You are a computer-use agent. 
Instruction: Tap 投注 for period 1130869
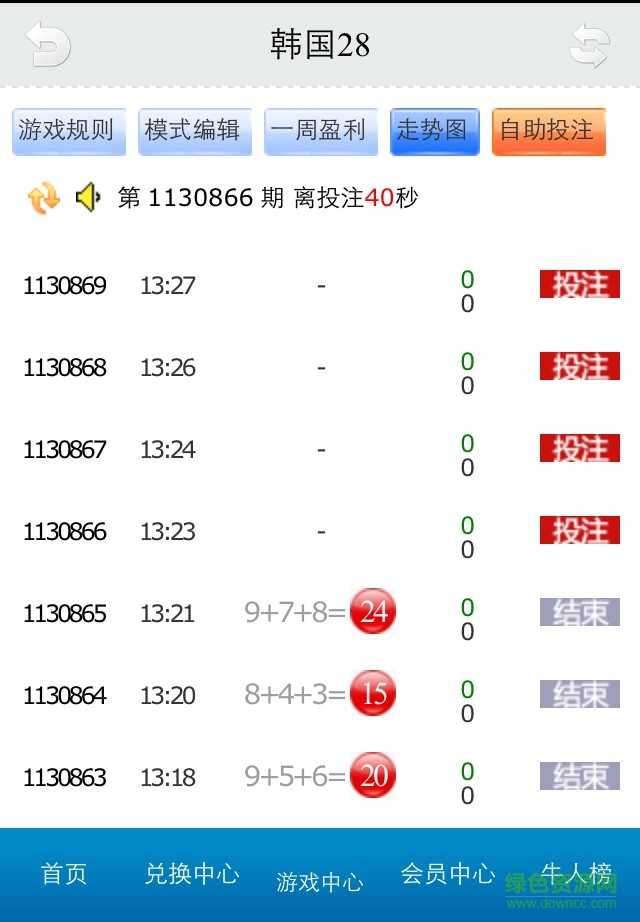pyautogui.click(x=579, y=285)
